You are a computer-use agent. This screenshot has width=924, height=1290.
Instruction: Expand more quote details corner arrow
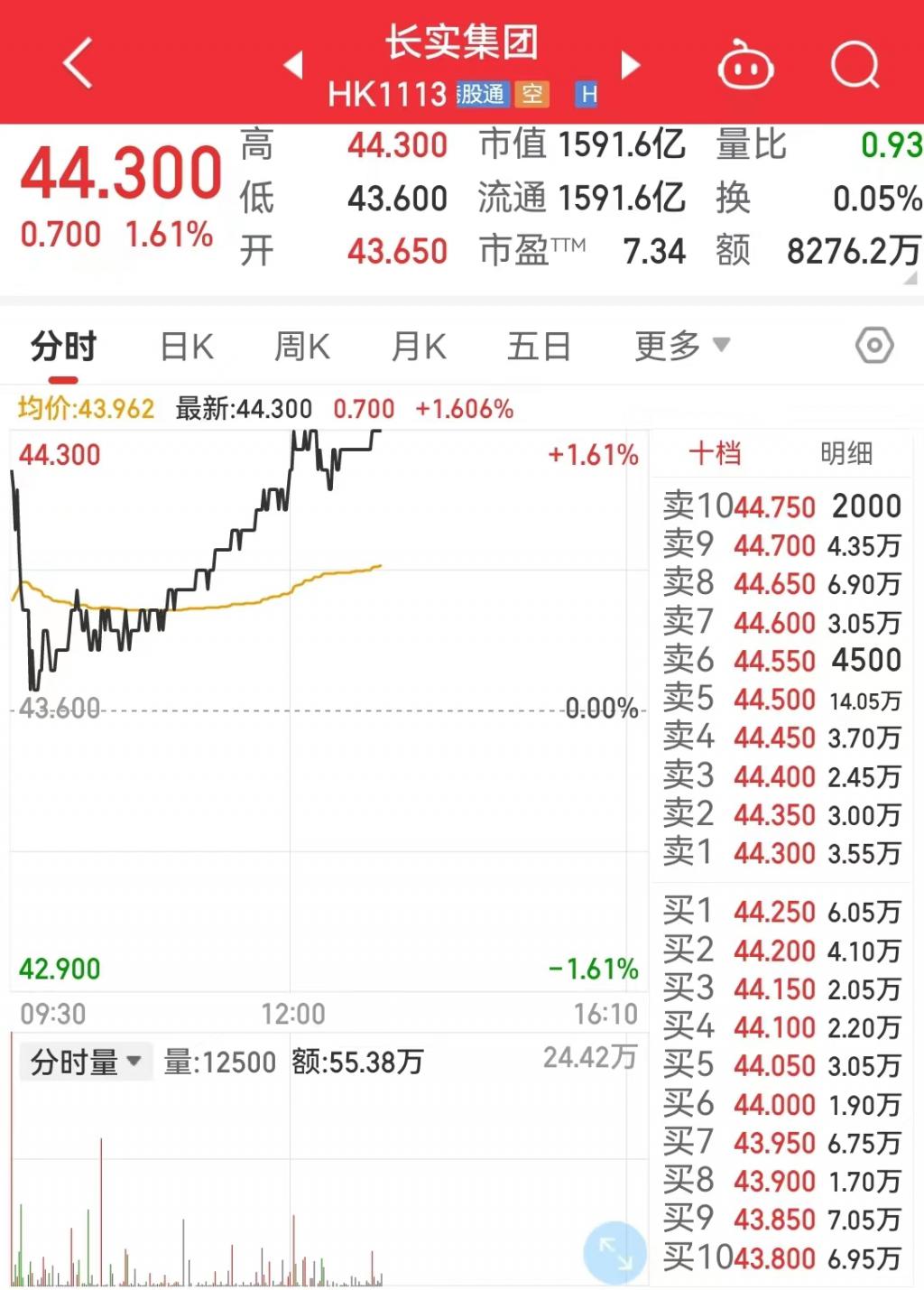910,280
